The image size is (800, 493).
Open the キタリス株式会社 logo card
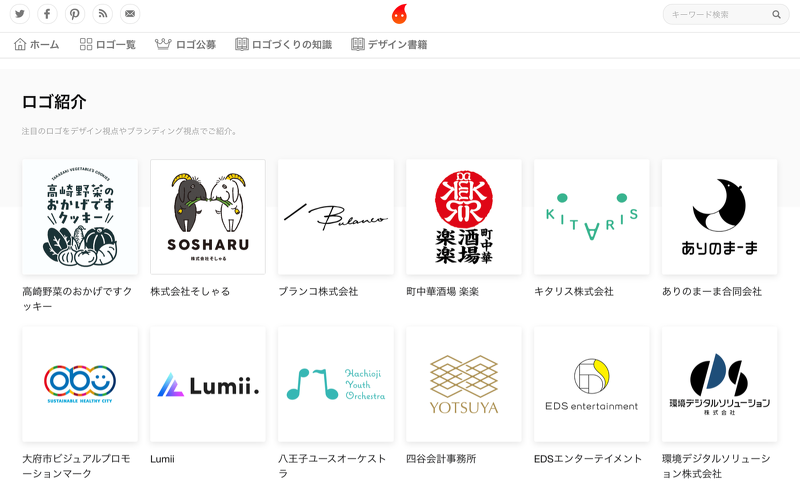592,216
